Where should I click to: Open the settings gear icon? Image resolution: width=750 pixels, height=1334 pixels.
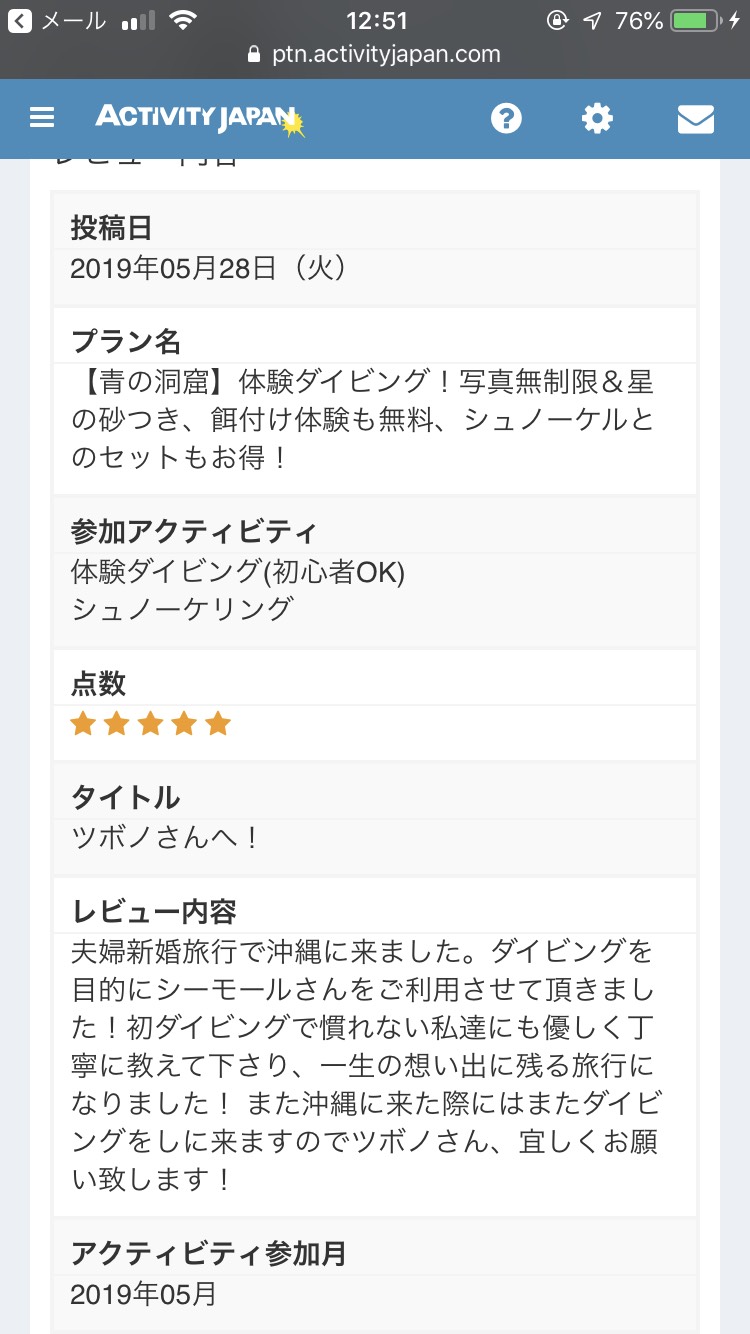tap(597, 118)
